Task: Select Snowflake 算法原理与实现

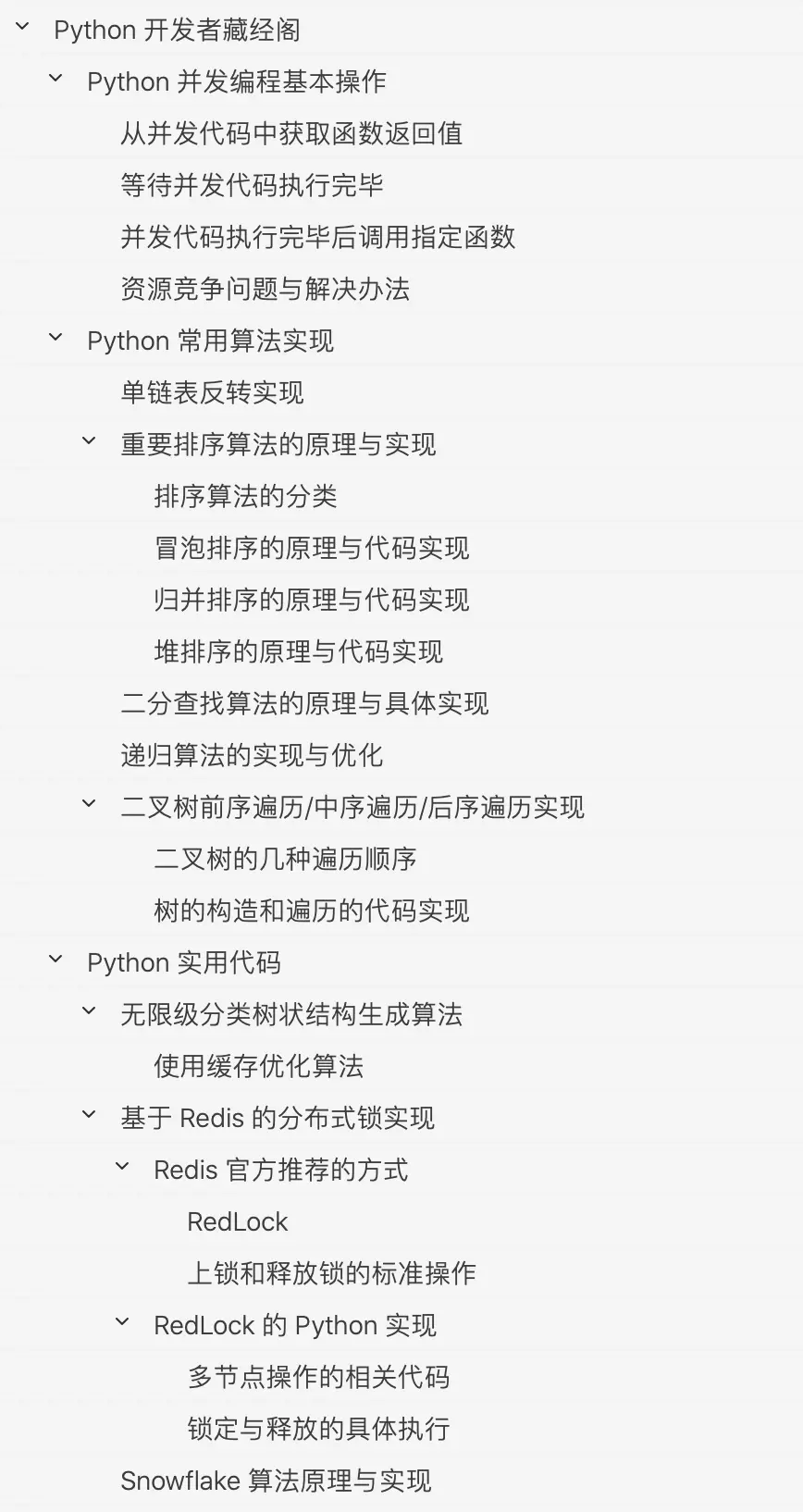Action: (x=276, y=1481)
